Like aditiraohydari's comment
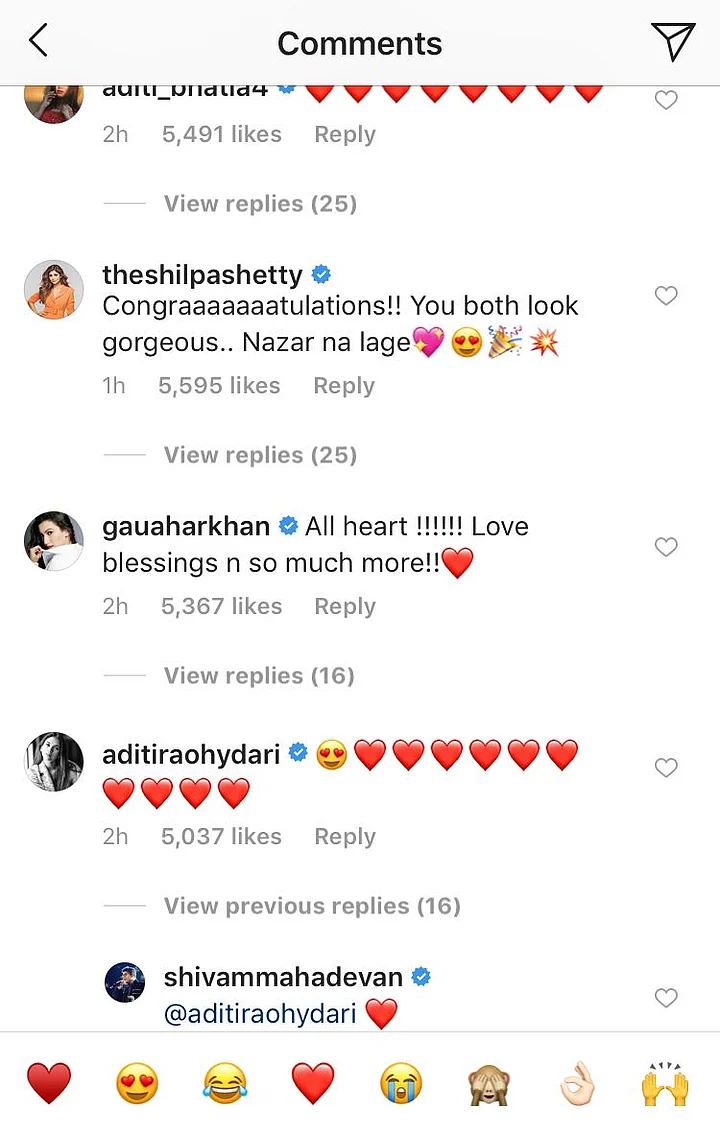 pyautogui.click(x=665, y=768)
